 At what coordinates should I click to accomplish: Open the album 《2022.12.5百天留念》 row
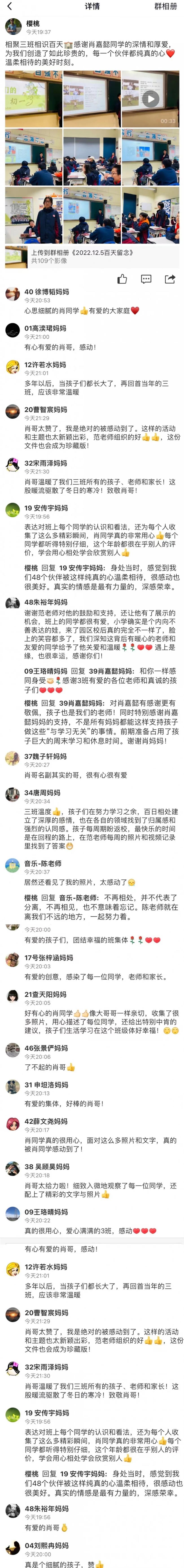[x=91, y=256]
